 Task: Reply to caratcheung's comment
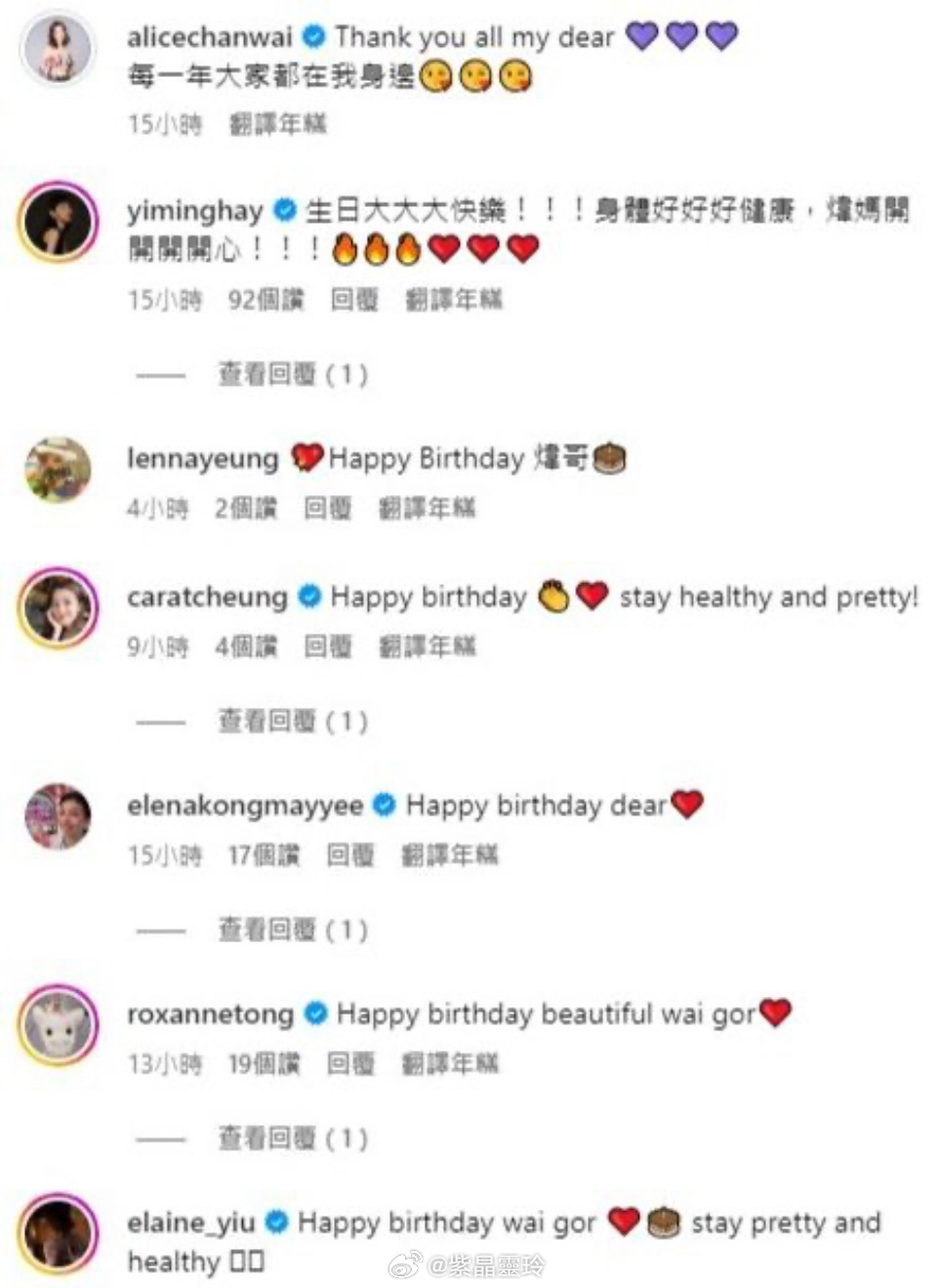click(327, 646)
